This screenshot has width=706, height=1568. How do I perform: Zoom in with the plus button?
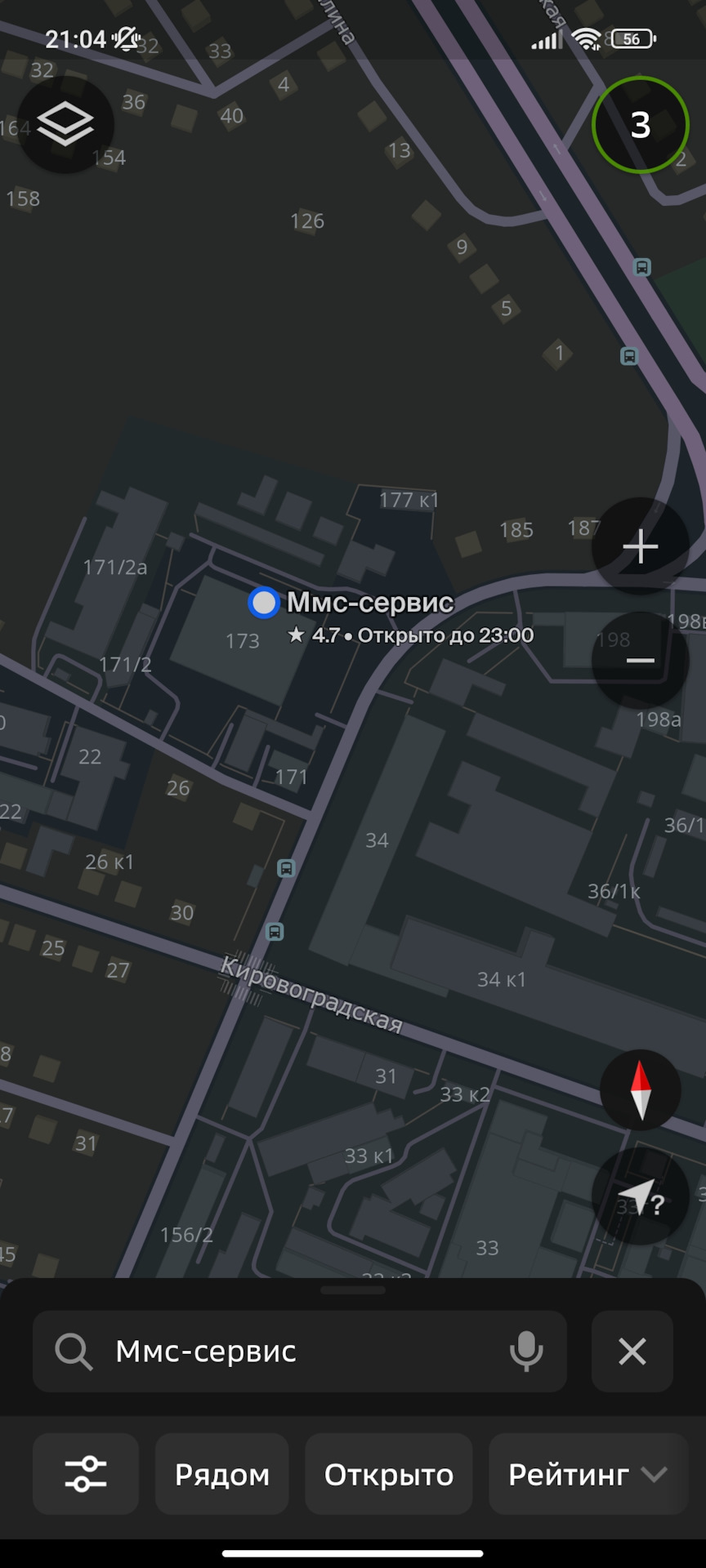[640, 546]
